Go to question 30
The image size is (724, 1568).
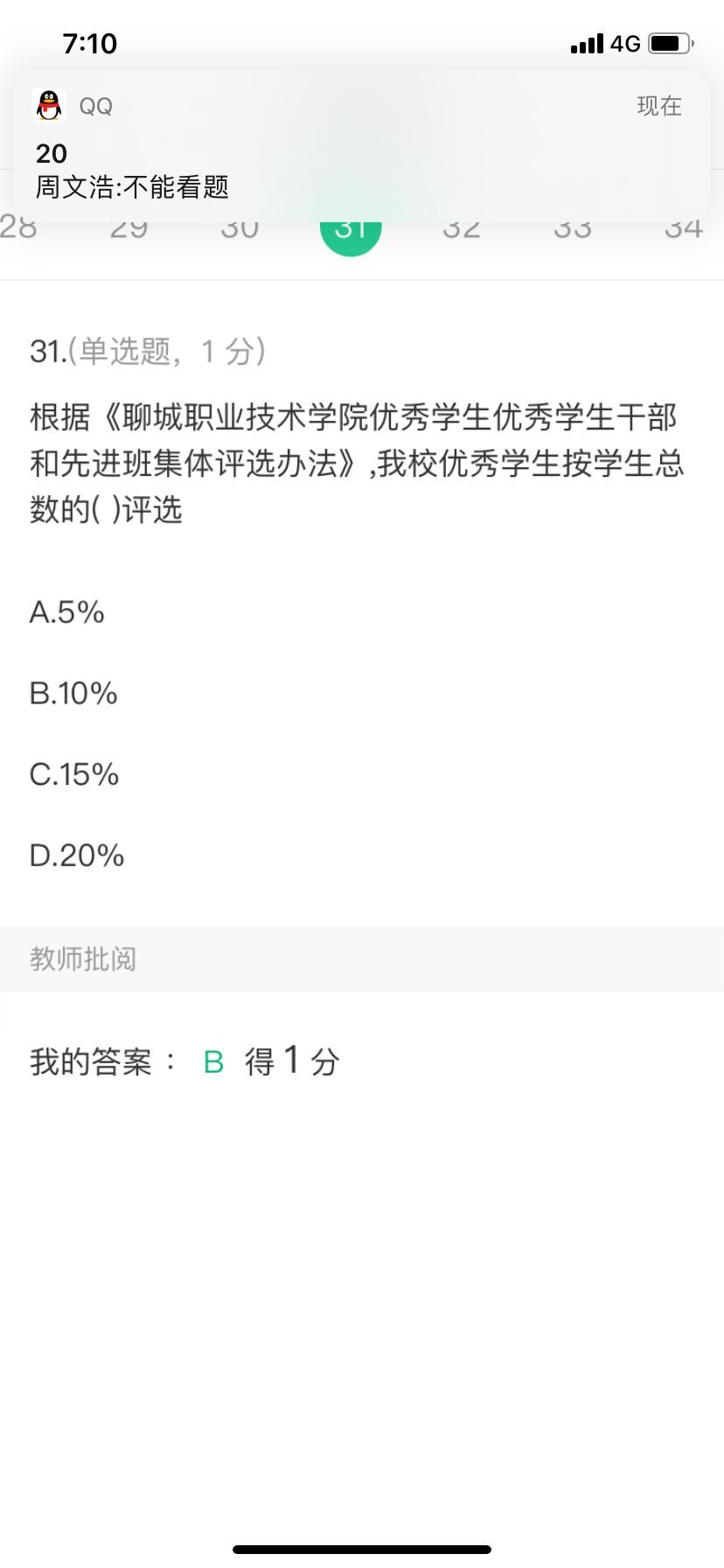(240, 231)
